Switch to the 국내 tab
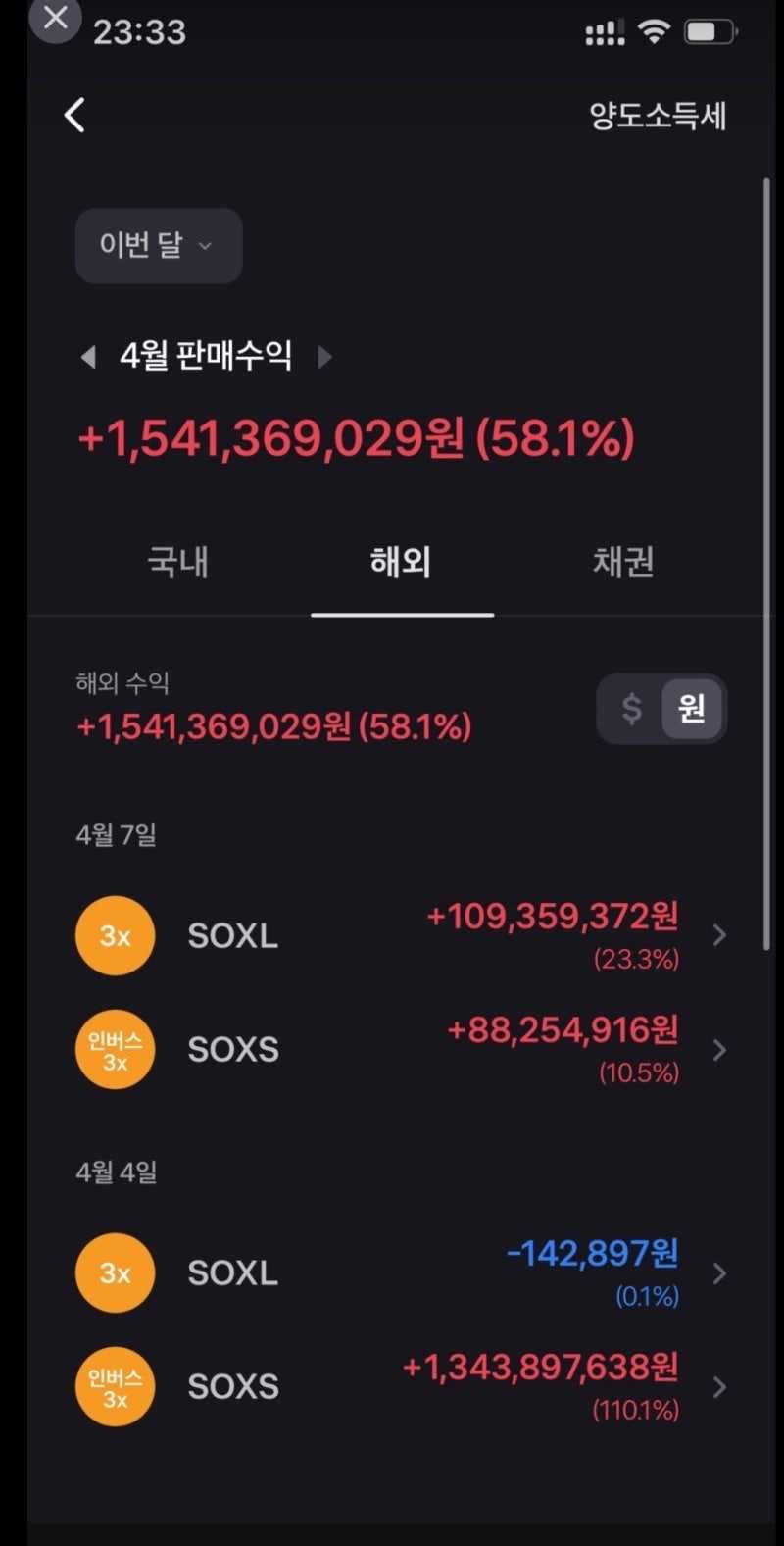 177,563
